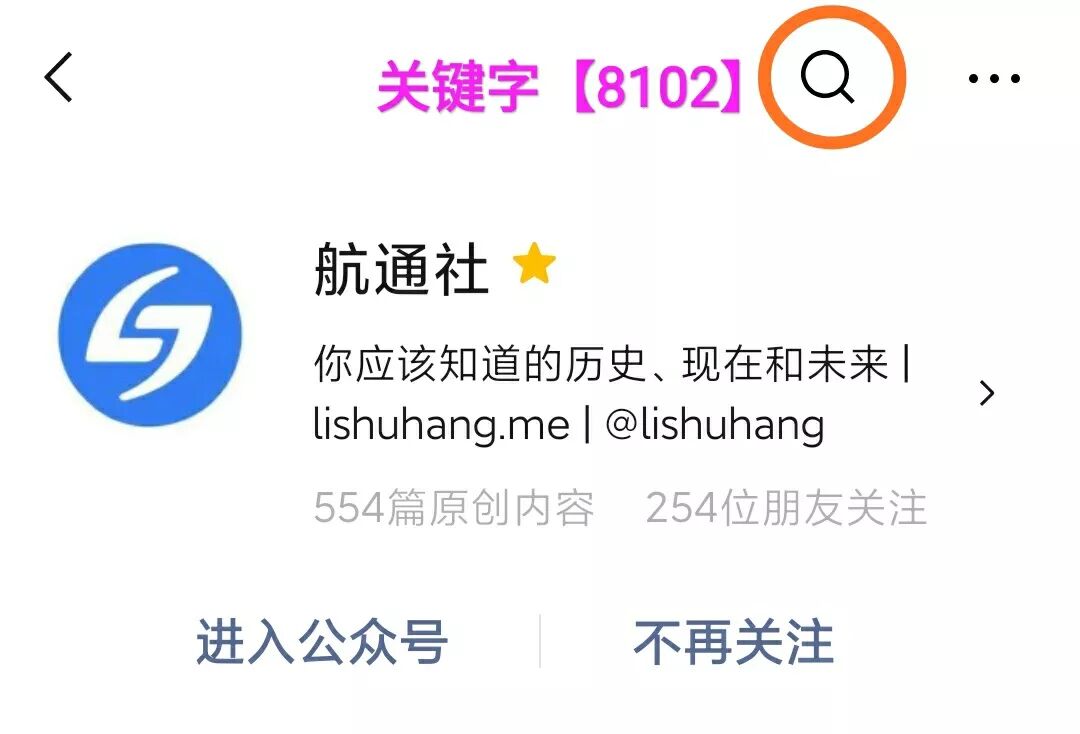
Task: Go back using the top-left arrow
Action: click(x=59, y=77)
